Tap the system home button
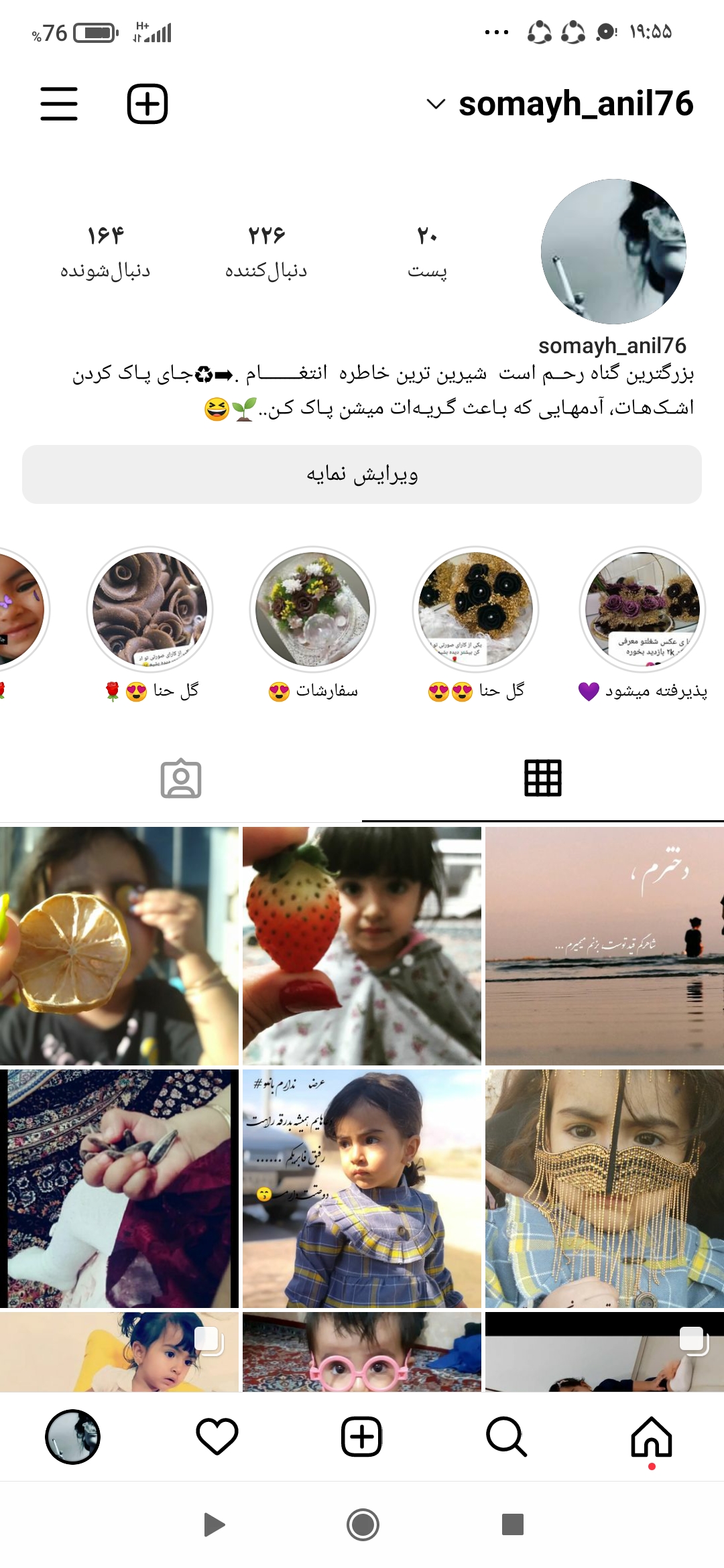The image size is (724, 1568). [x=363, y=1525]
